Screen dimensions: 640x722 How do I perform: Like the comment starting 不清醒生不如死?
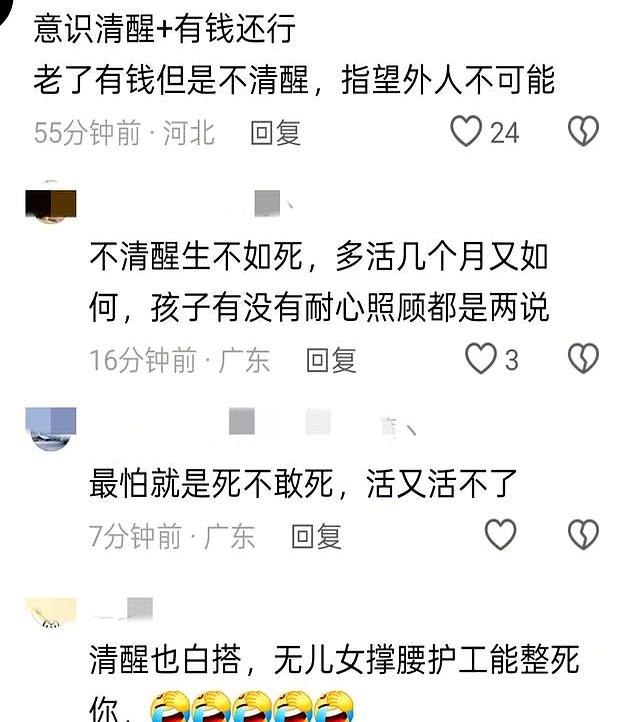482,358
